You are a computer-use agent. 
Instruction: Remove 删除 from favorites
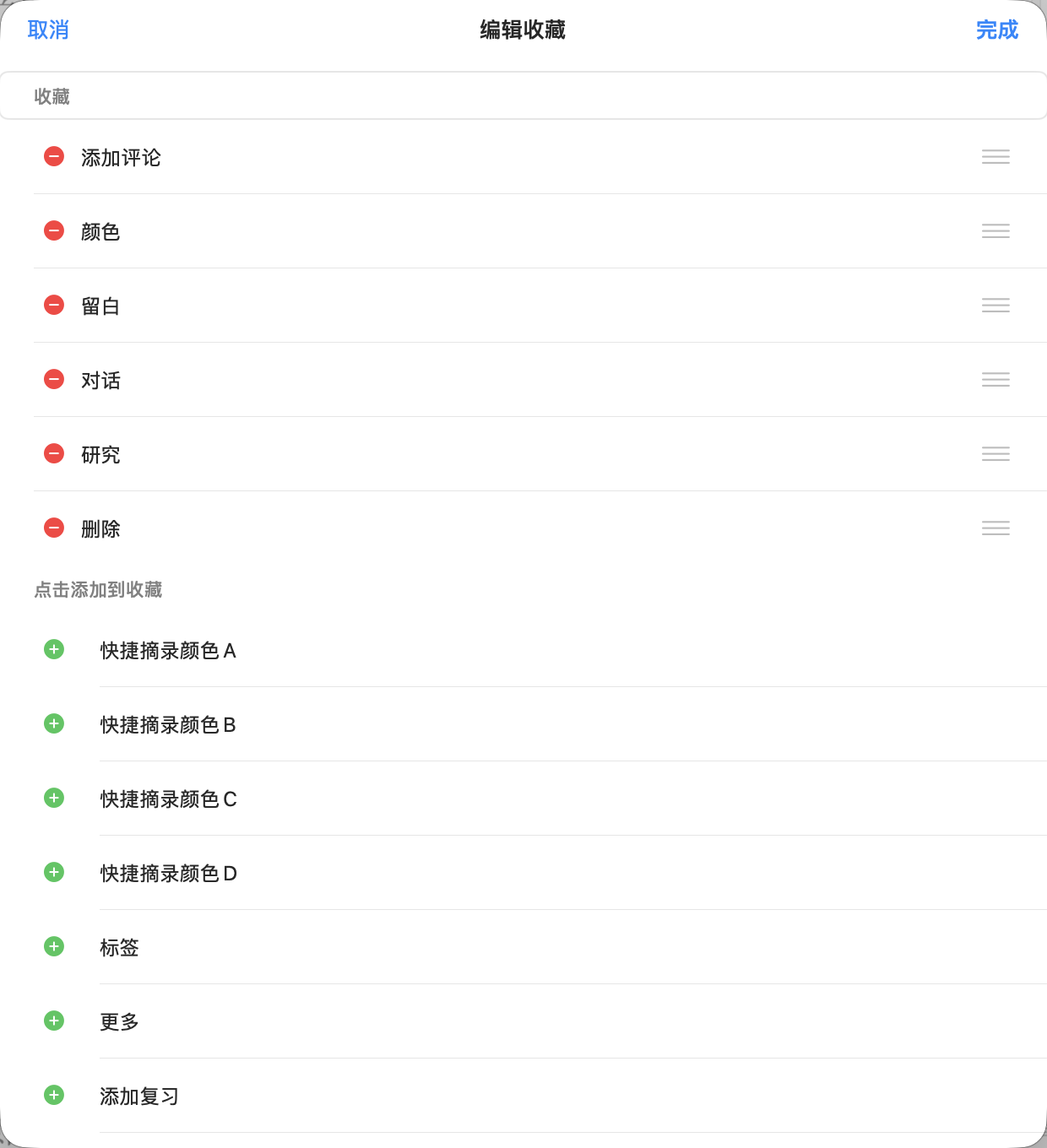(x=54, y=528)
